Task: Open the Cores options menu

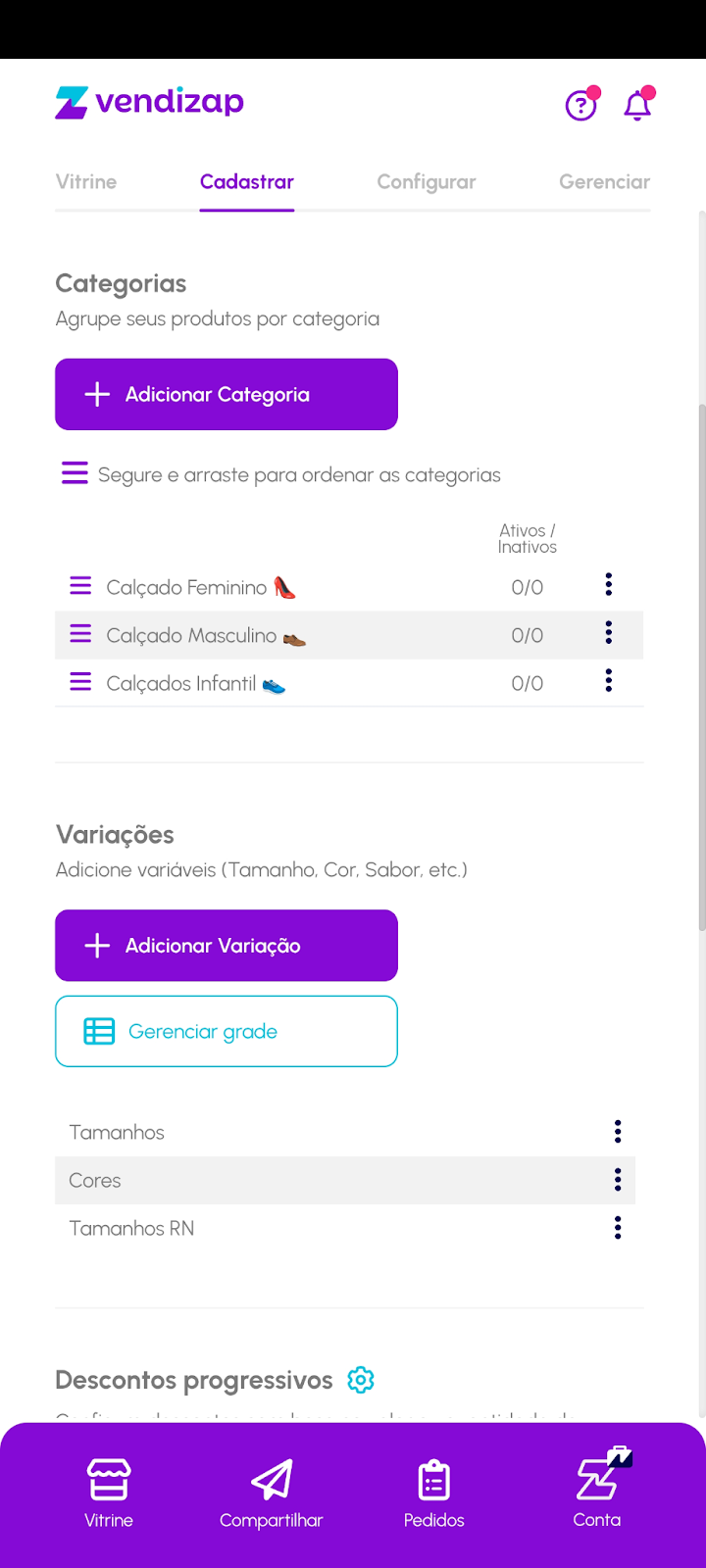Action: pyautogui.click(x=618, y=1180)
